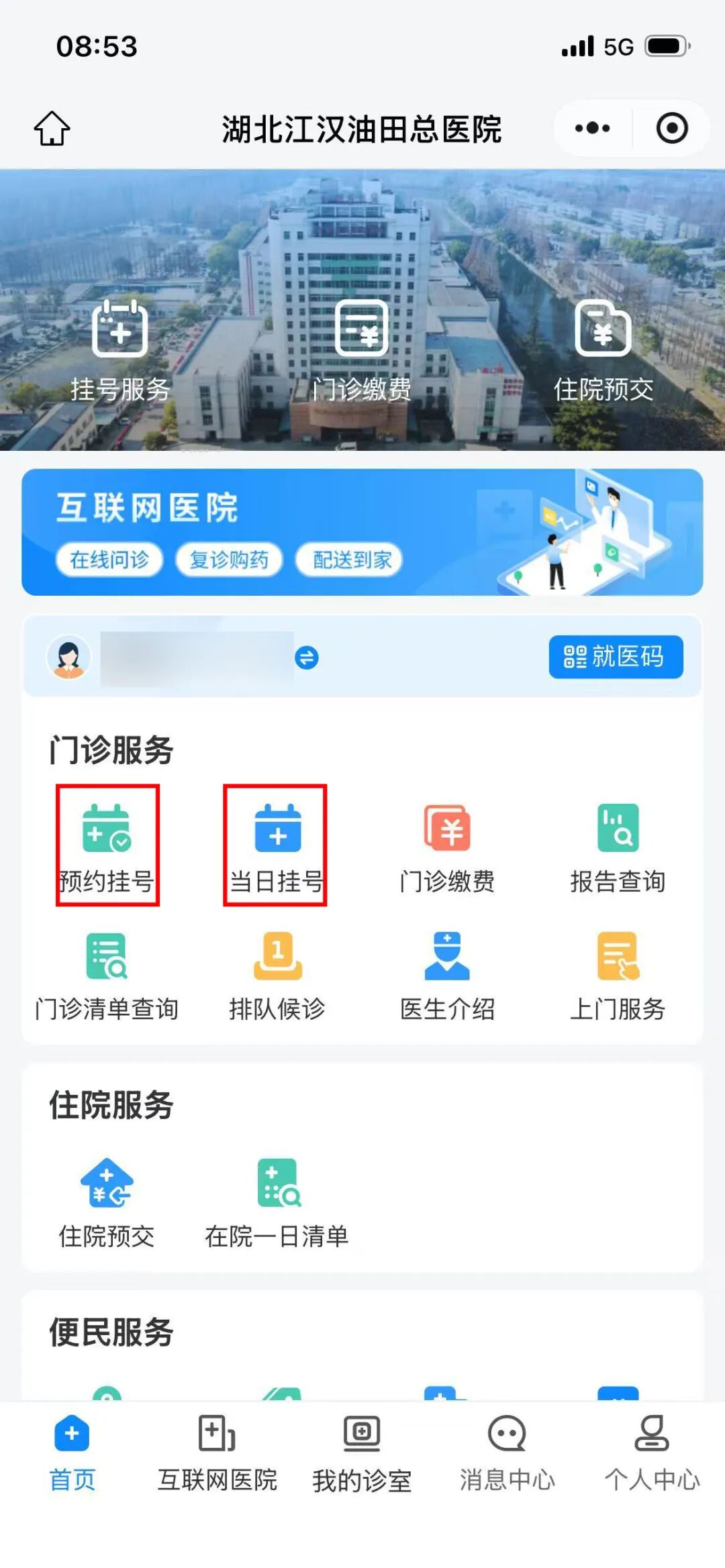
Task: Open the three-dot more menu
Action: pos(592,128)
